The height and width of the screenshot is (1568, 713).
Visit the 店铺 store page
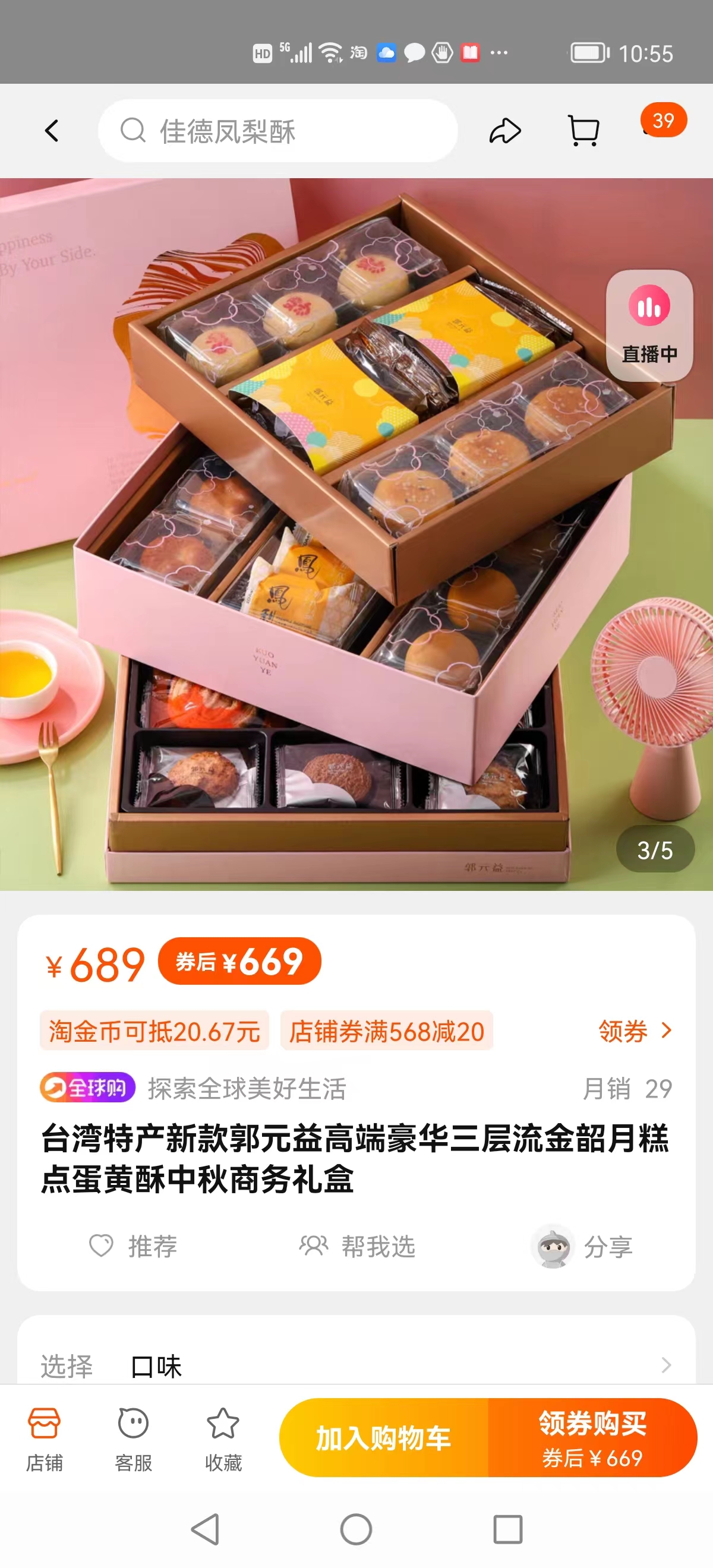pos(44,1437)
